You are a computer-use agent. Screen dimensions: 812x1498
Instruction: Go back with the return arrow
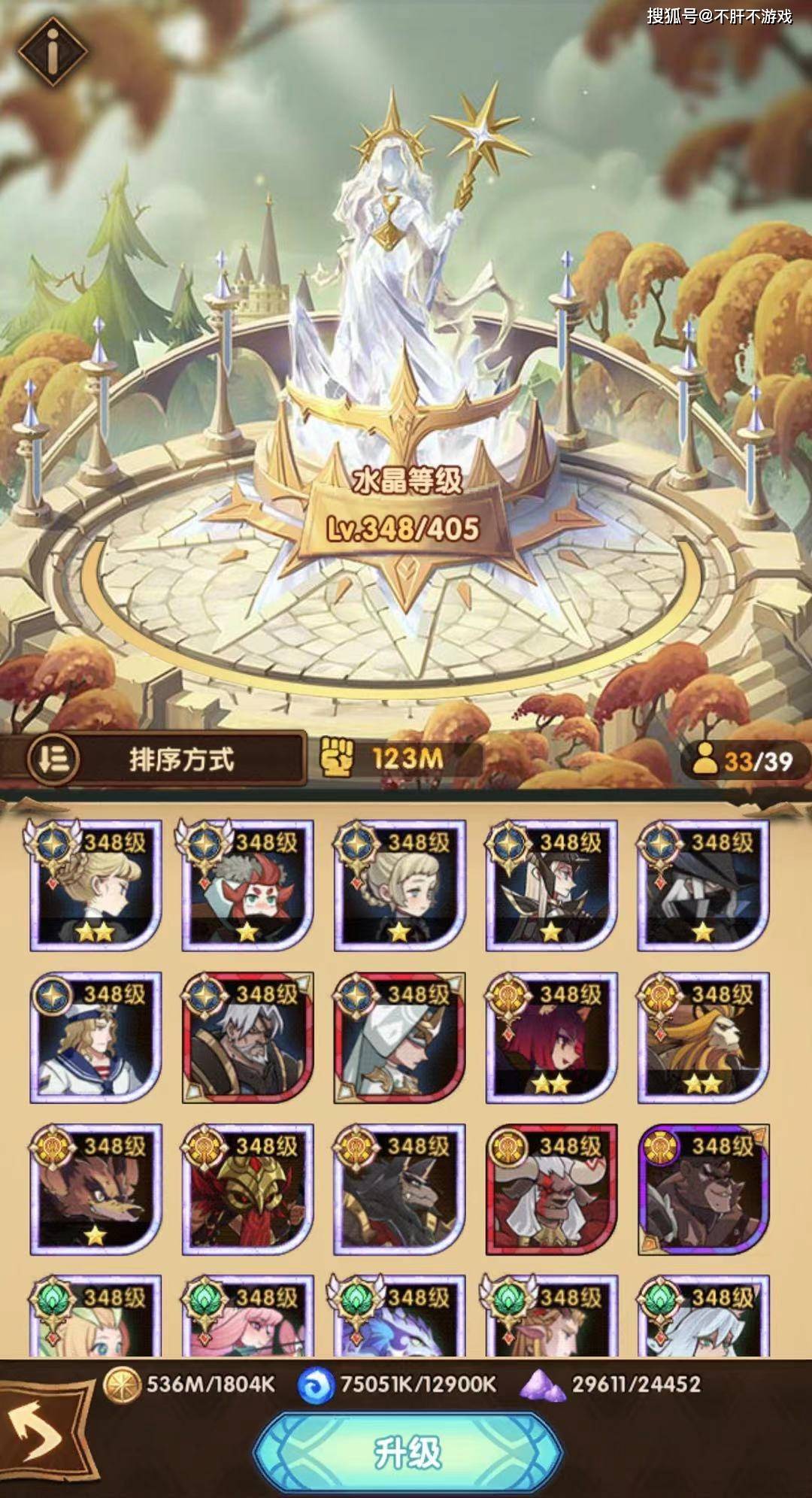[x=39, y=1436]
